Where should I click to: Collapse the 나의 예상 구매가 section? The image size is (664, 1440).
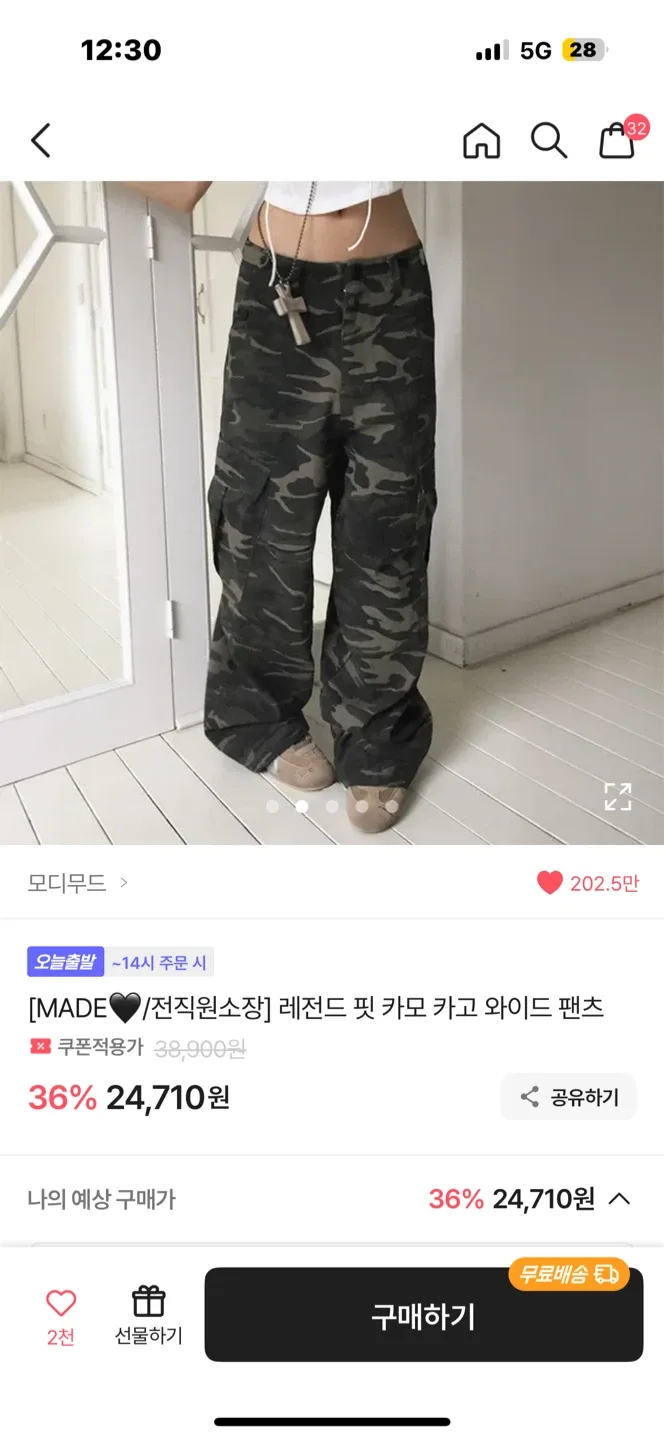click(619, 1199)
